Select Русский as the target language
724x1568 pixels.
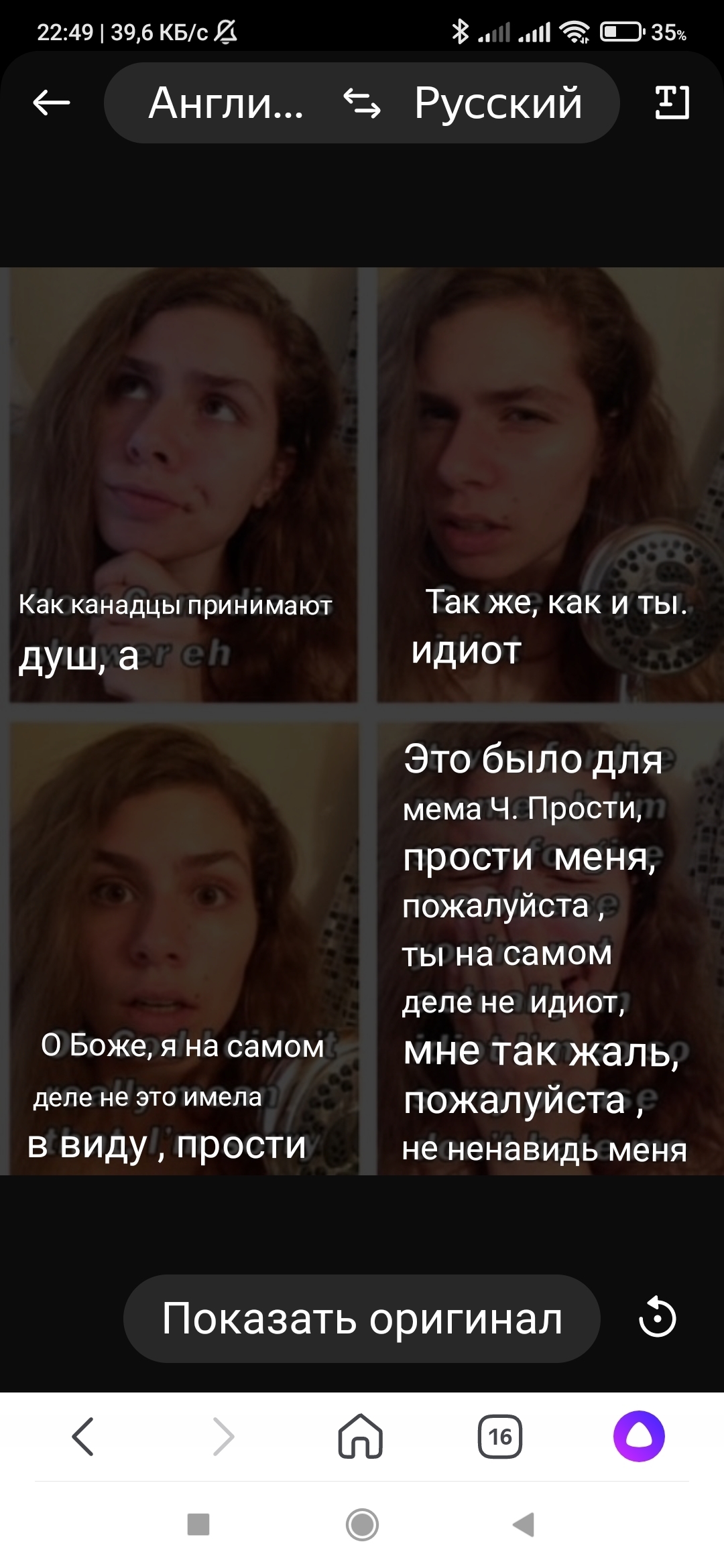(x=497, y=103)
